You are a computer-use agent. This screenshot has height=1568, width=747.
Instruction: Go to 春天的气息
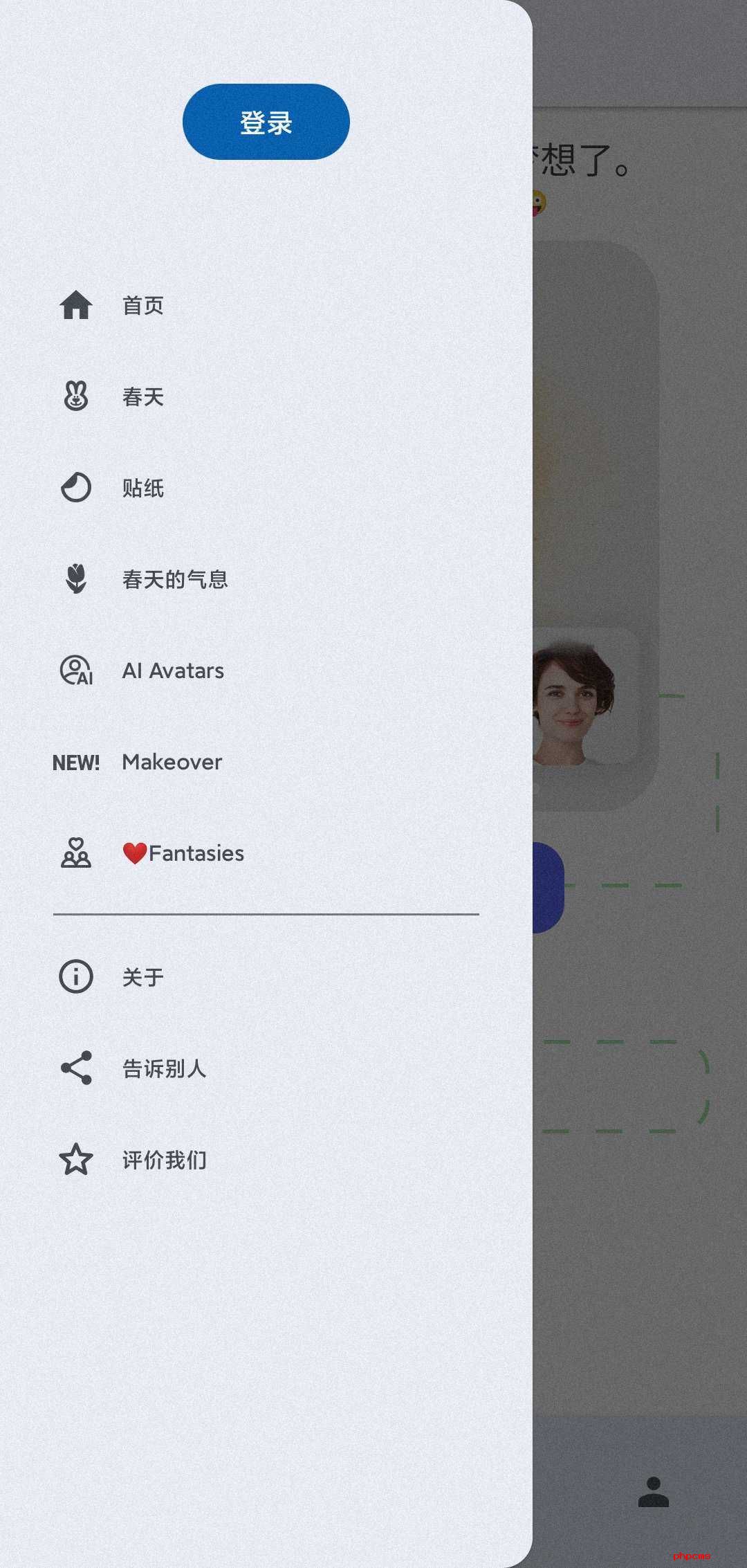click(266, 579)
